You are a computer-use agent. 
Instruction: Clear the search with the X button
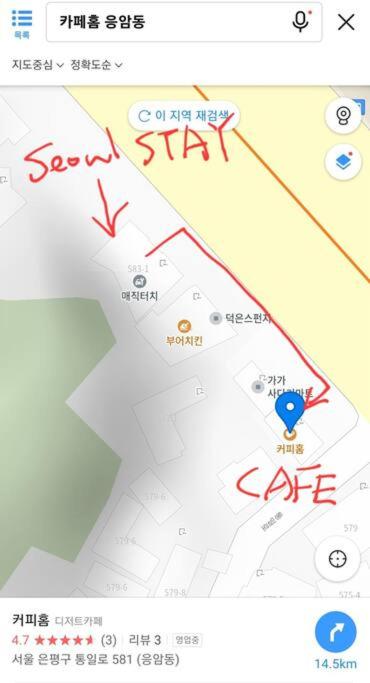tap(346, 22)
